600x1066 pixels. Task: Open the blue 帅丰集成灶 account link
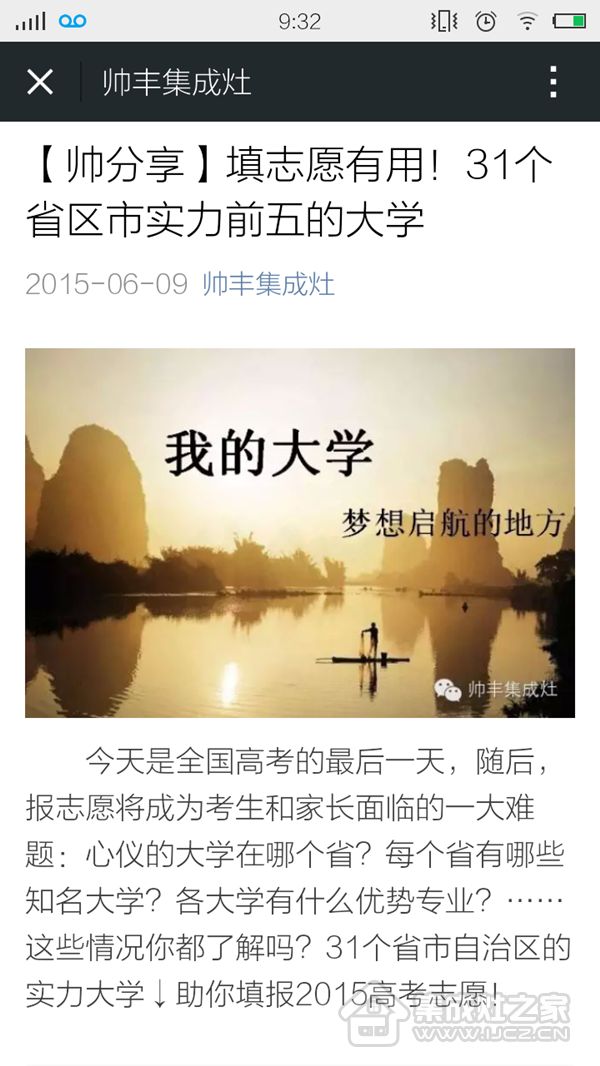268,284
